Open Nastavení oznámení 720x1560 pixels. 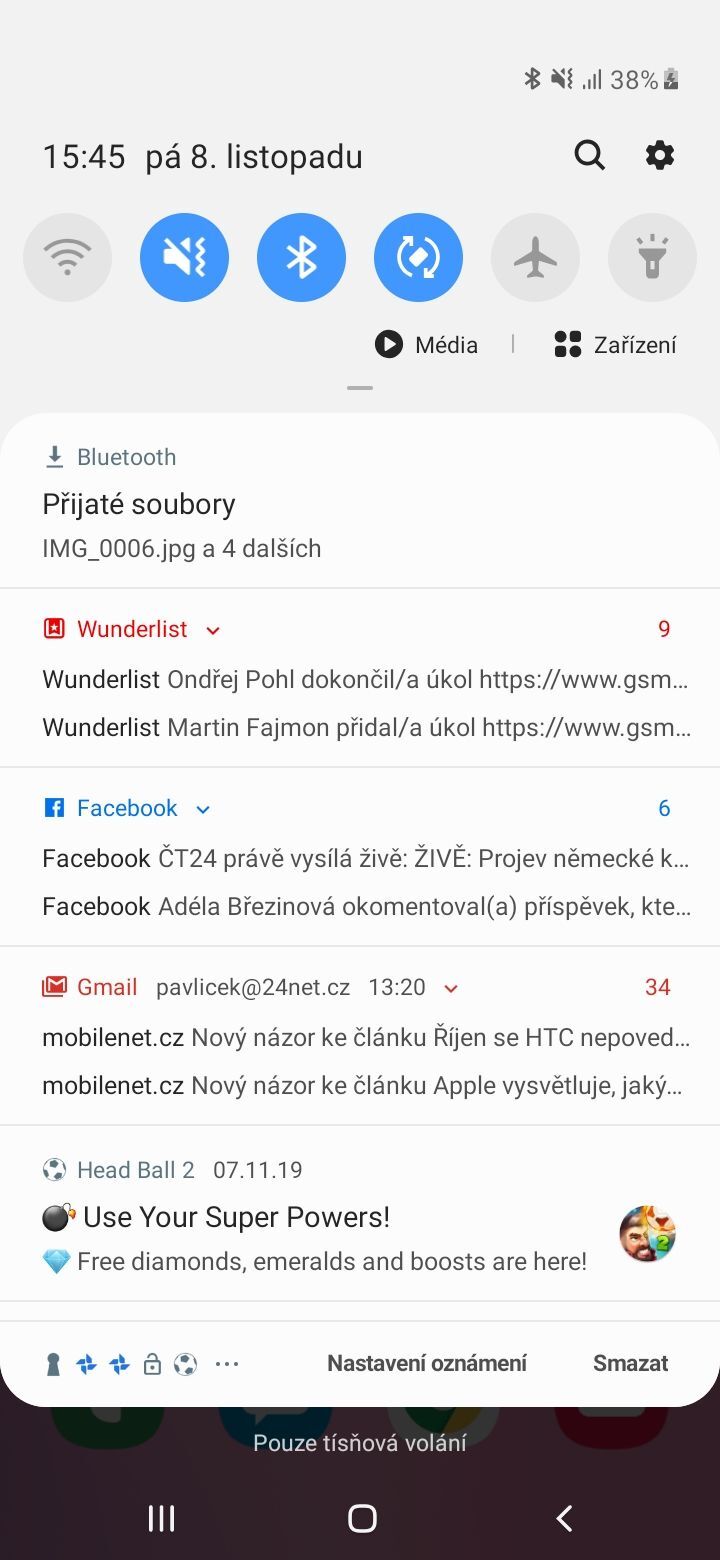click(x=427, y=1363)
